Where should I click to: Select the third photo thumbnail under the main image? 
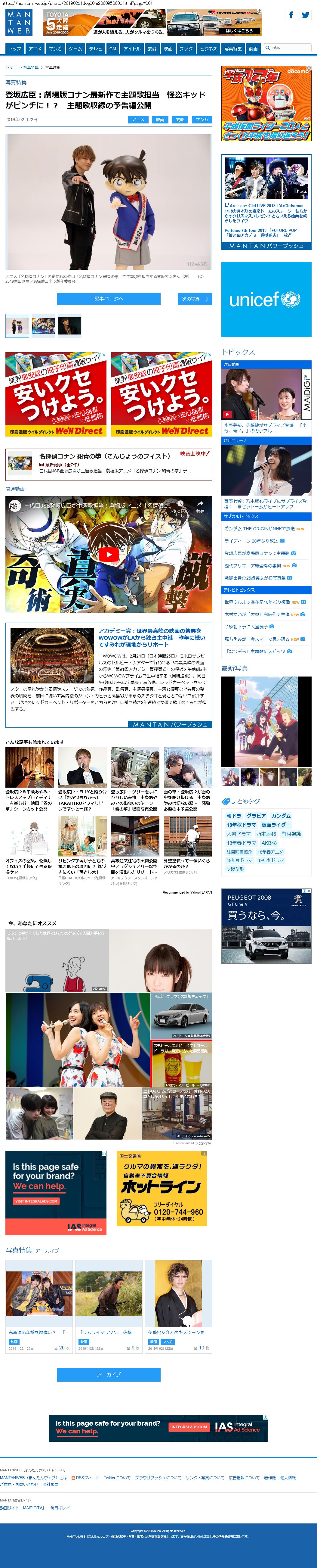(69, 326)
